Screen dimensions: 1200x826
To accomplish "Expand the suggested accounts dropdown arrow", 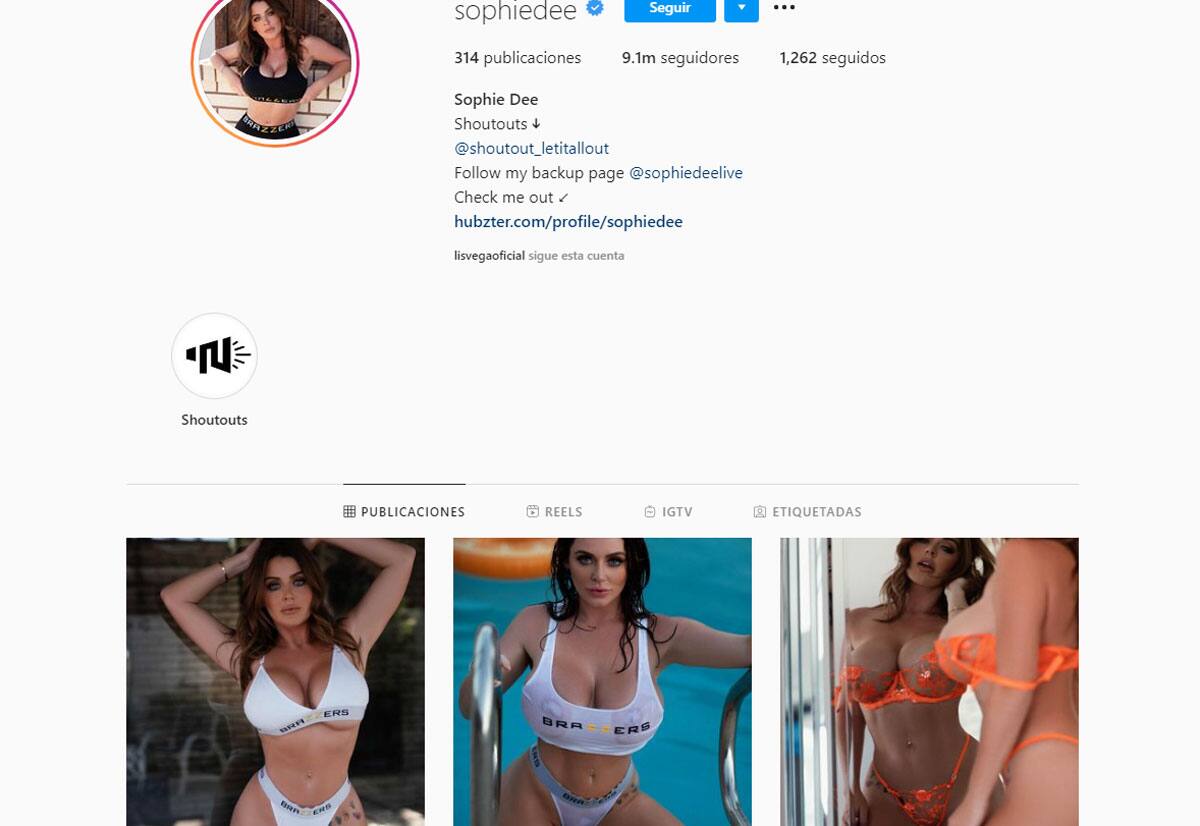I will [x=741, y=9].
